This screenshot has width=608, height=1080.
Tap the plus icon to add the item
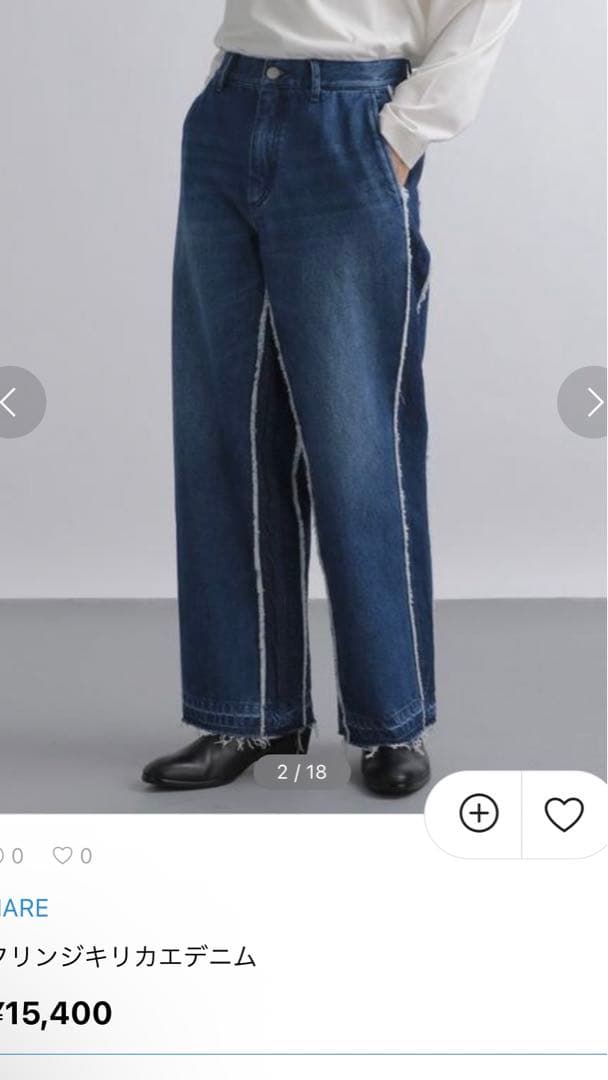(x=478, y=814)
